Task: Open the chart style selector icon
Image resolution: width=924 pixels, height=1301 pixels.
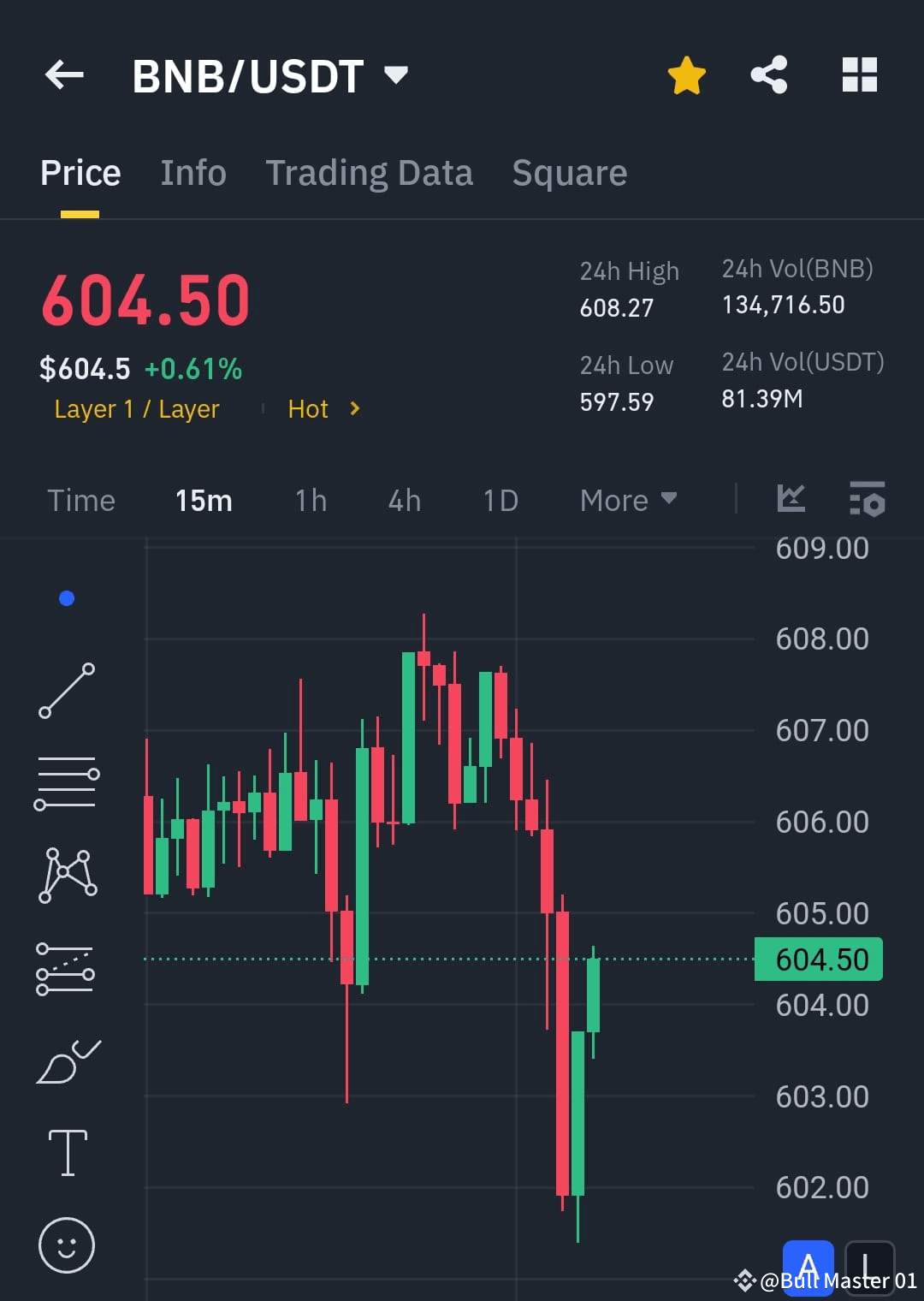Action: point(791,500)
